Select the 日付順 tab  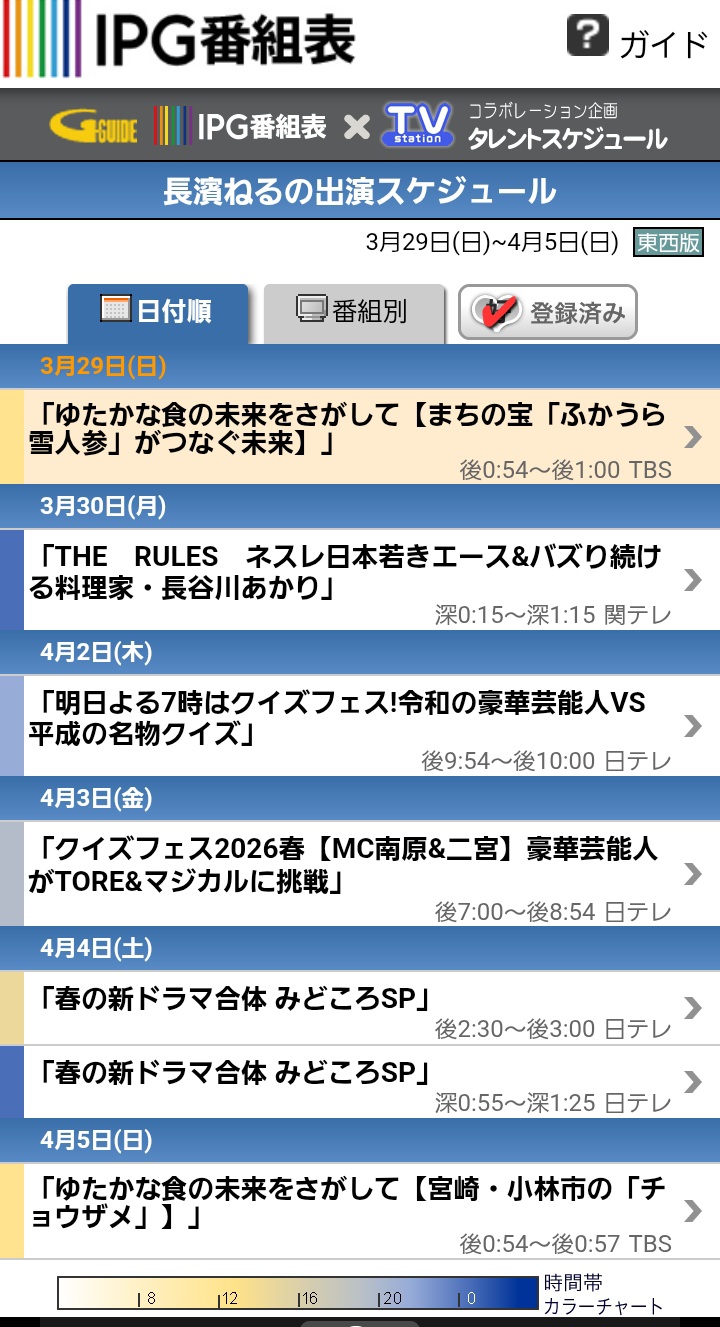[157, 312]
